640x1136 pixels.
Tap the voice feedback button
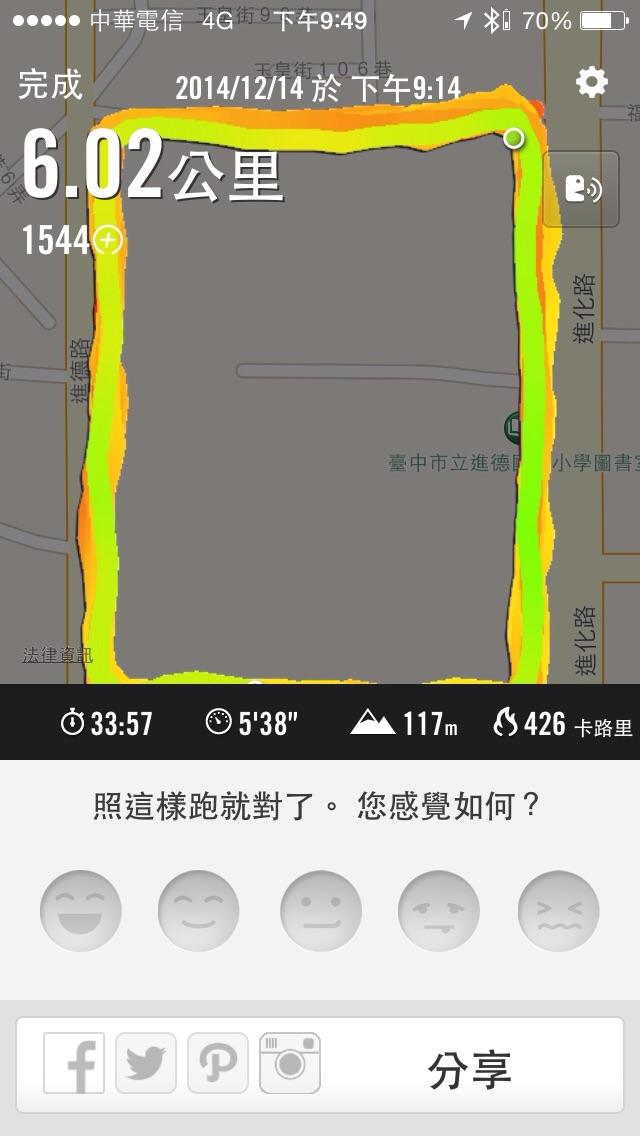(x=581, y=189)
